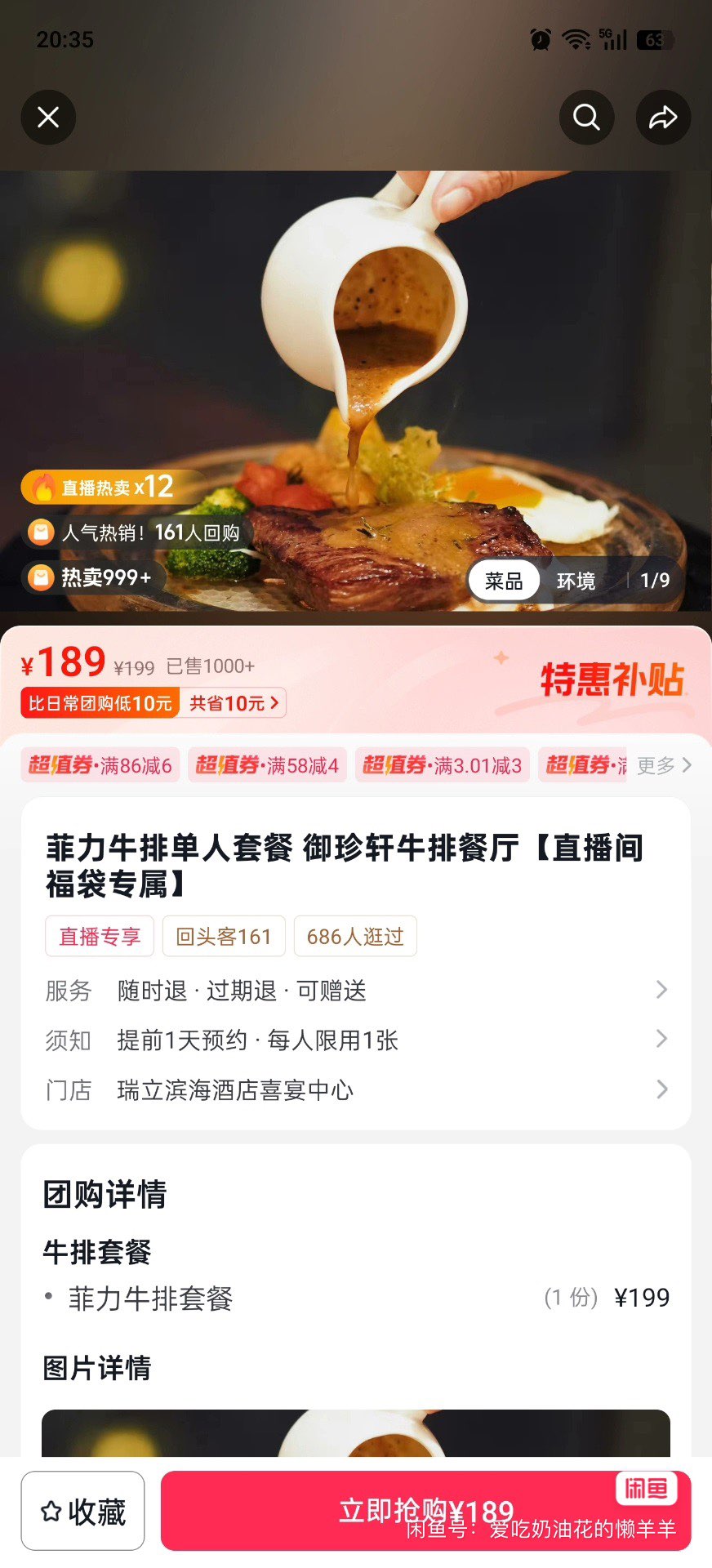Show 更多 coupons
The image size is (712, 1568).
coord(664,765)
